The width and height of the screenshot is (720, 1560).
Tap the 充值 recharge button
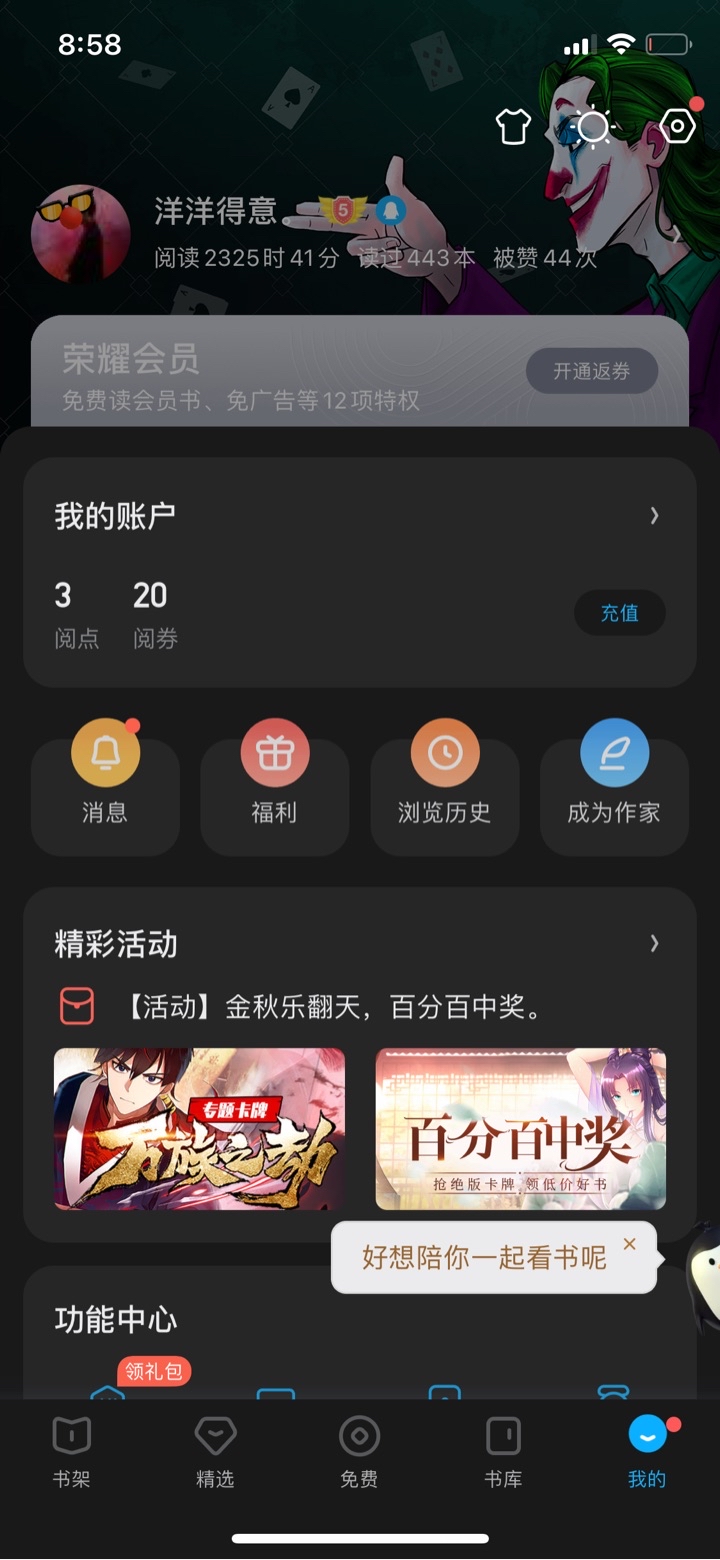(620, 613)
